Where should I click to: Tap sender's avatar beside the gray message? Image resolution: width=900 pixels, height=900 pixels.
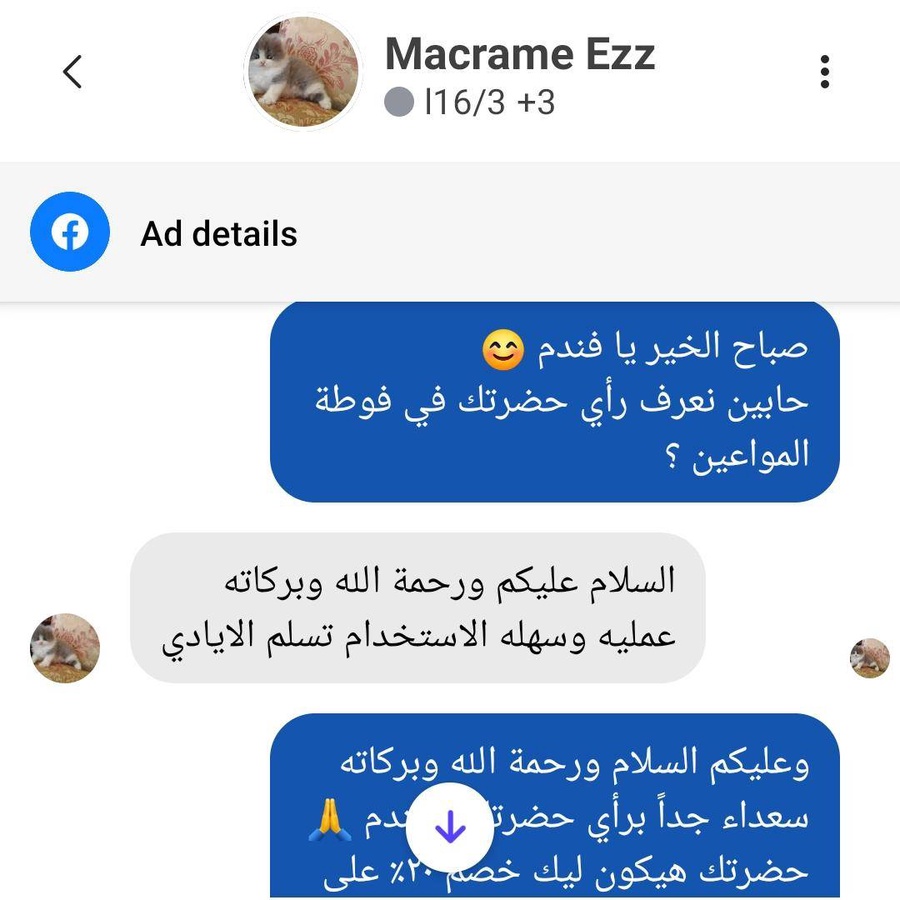[x=65, y=648]
